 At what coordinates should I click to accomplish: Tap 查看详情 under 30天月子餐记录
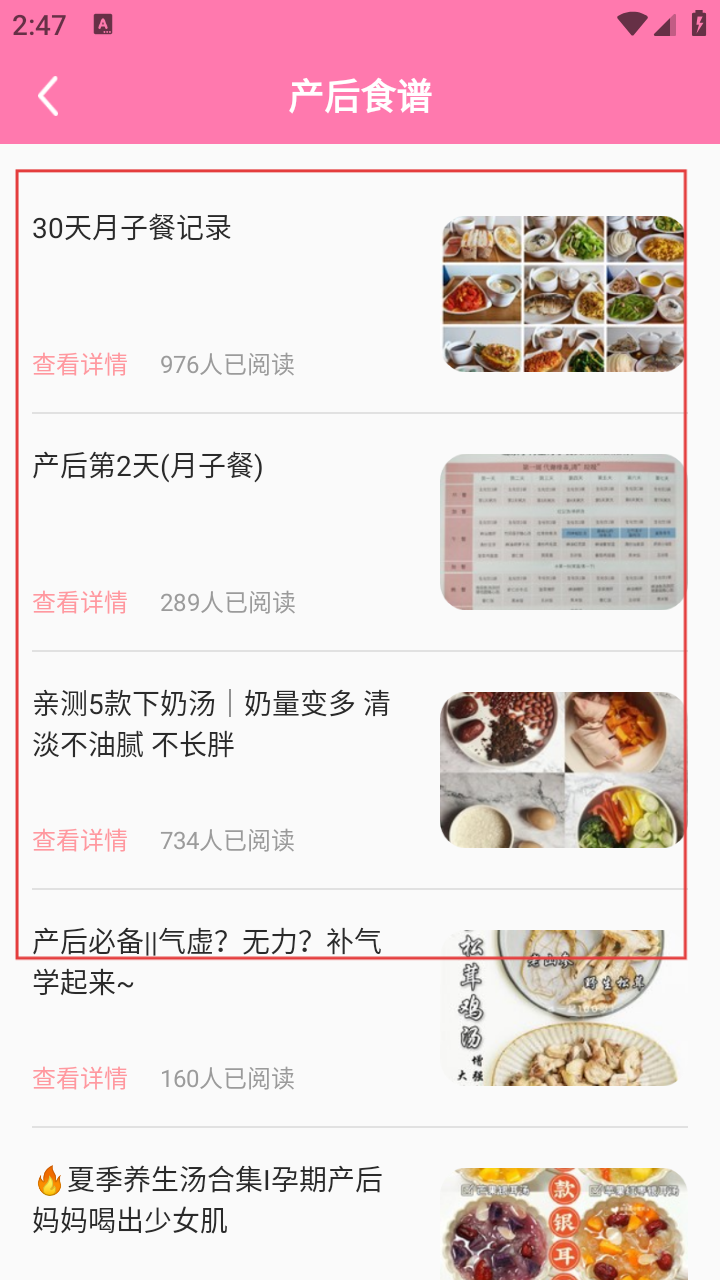pyautogui.click(x=80, y=365)
